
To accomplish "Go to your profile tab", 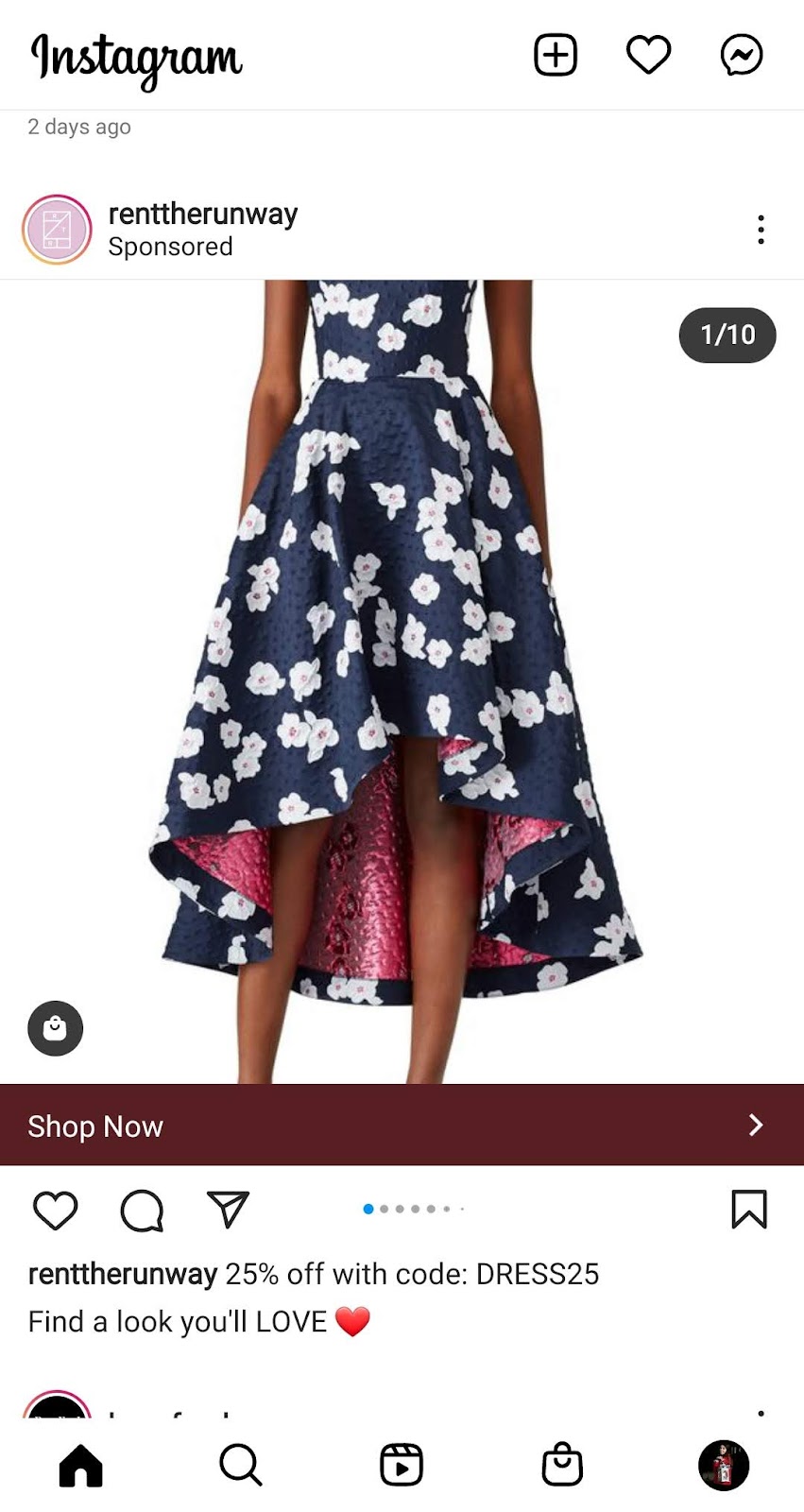I will click(x=724, y=1466).
